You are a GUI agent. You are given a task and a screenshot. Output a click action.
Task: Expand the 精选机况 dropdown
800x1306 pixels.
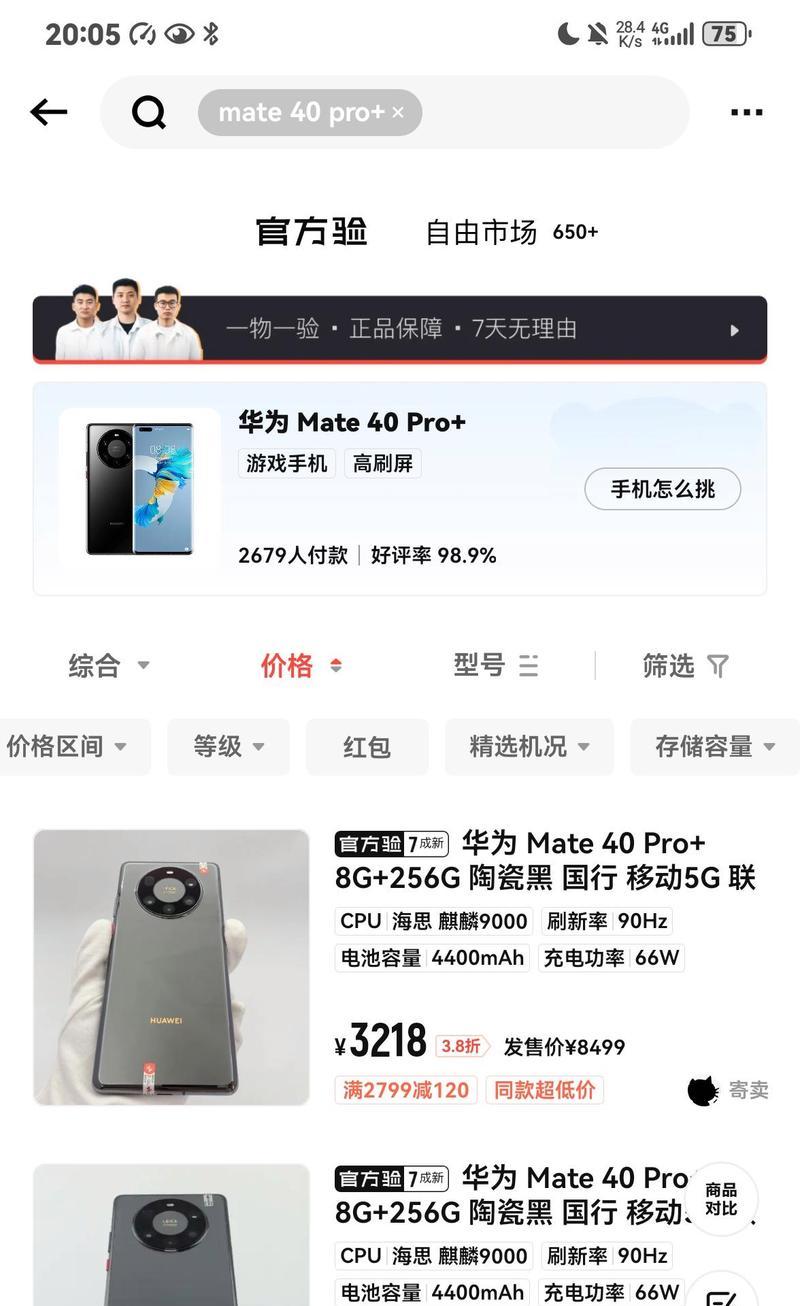click(x=529, y=747)
